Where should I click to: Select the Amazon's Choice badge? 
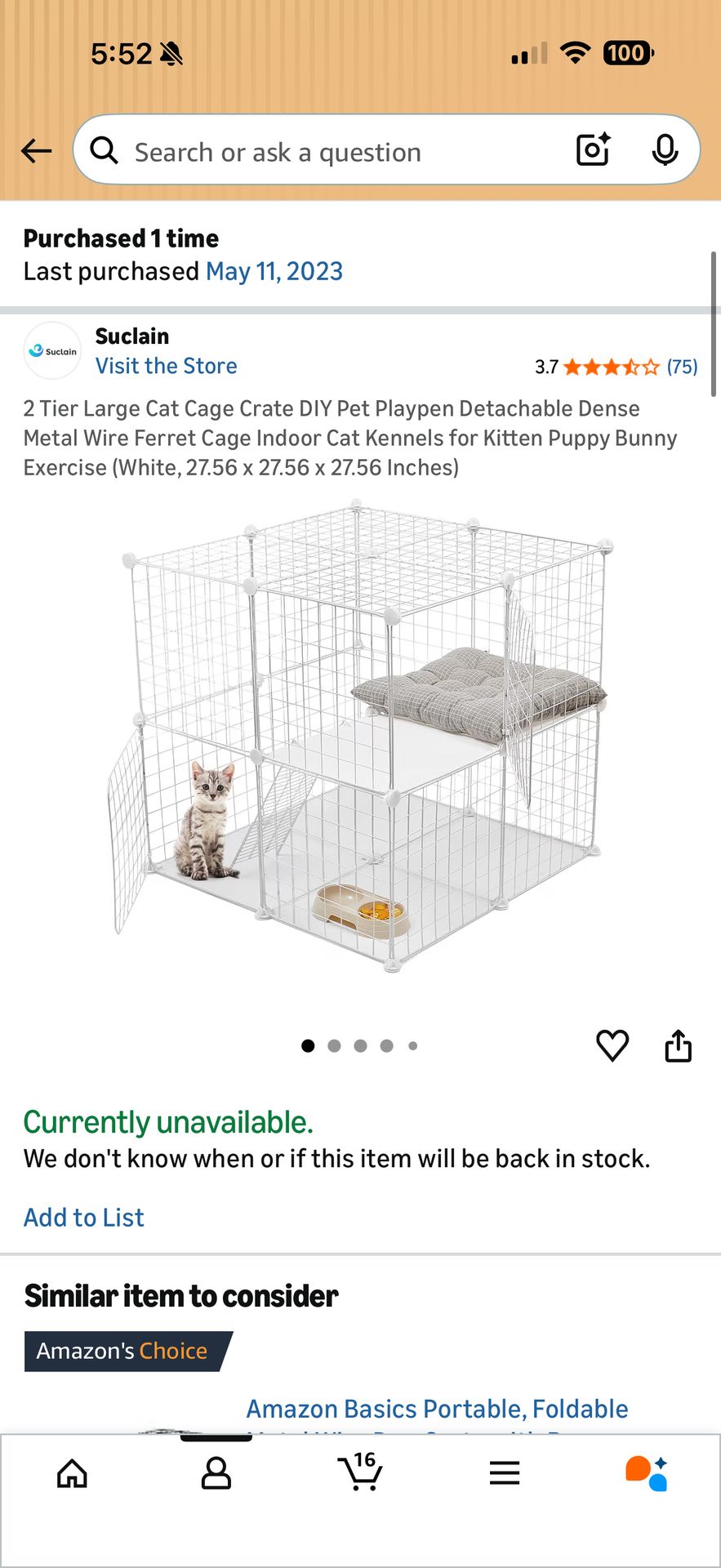click(121, 1351)
